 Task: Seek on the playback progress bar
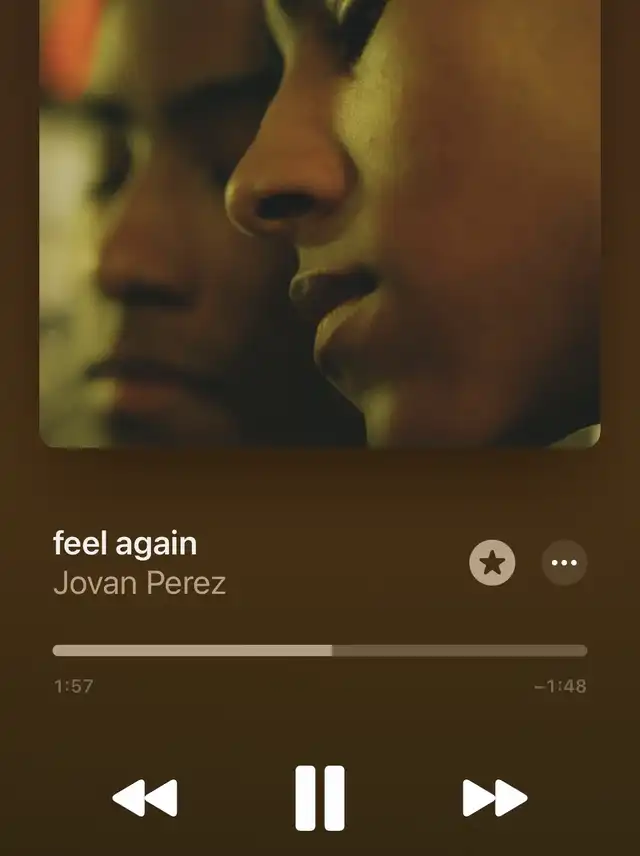pyautogui.click(x=320, y=650)
